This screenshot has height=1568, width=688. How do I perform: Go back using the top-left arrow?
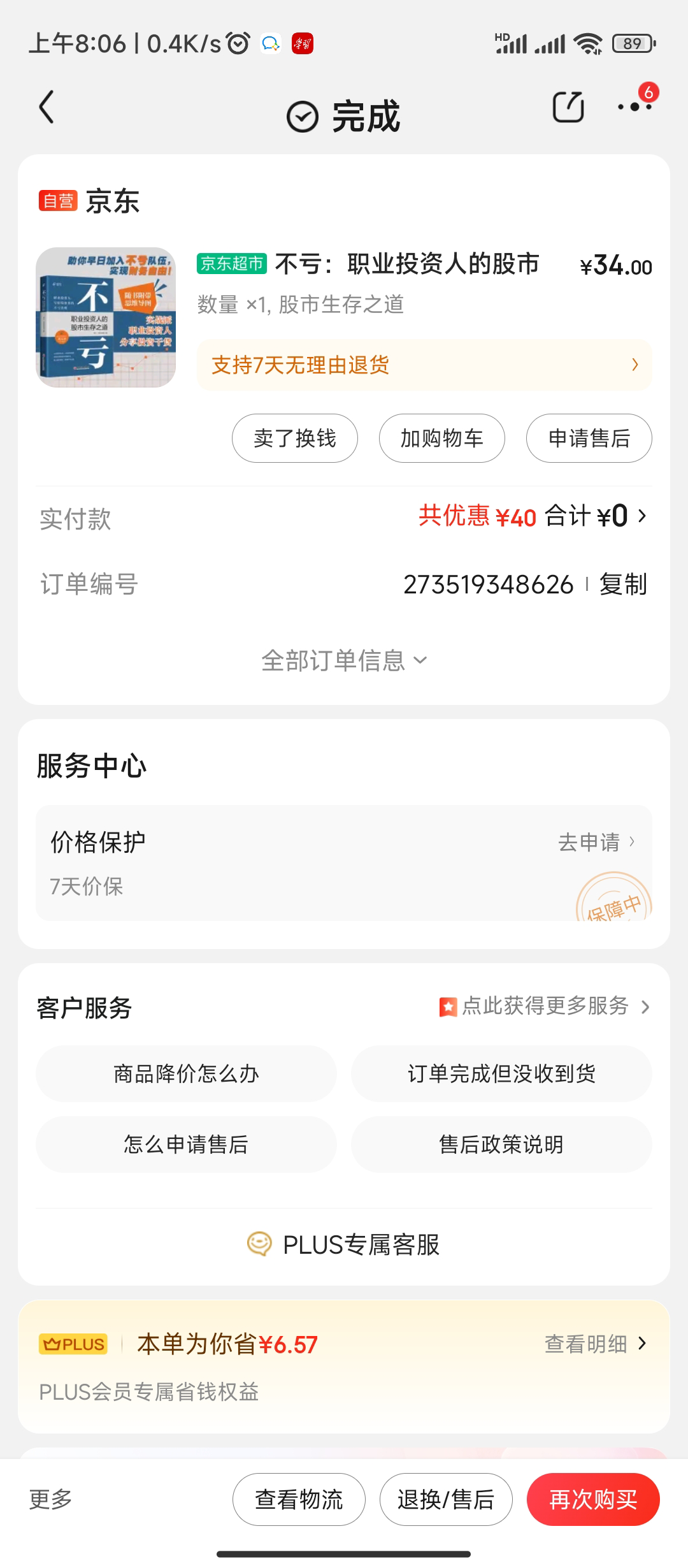point(47,107)
